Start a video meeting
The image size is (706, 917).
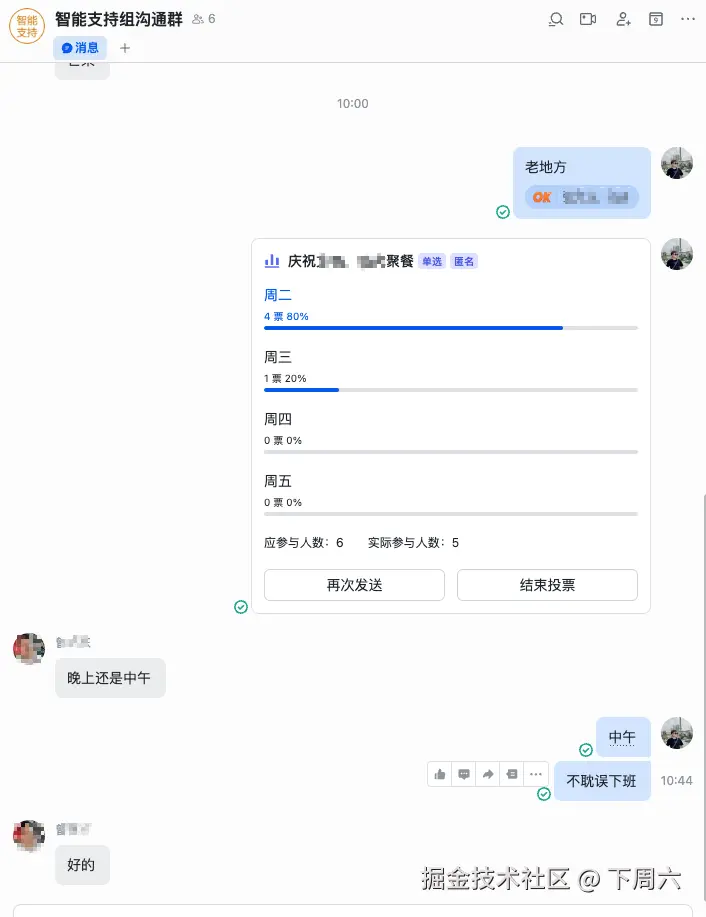pyautogui.click(x=588, y=19)
